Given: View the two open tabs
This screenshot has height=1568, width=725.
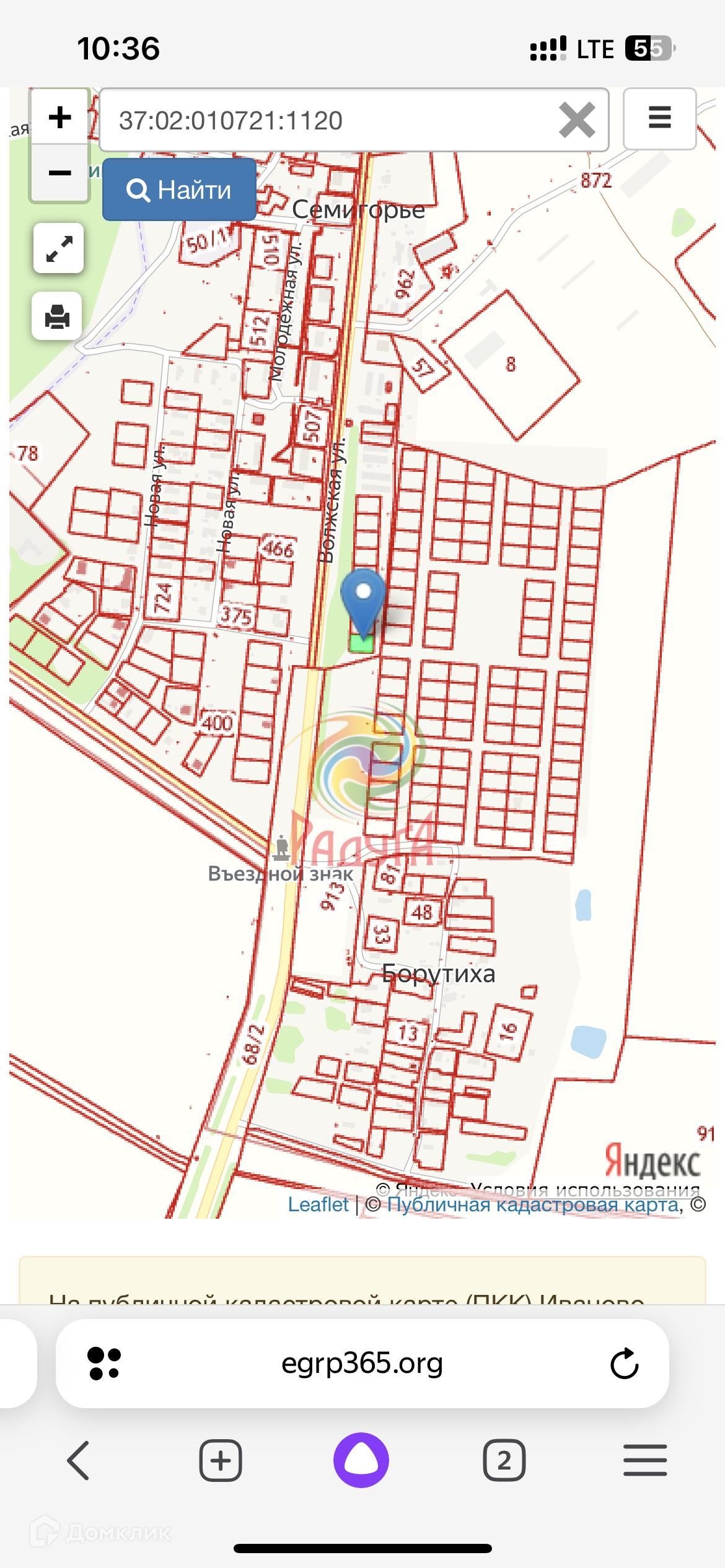Looking at the screenshot, I should pyautogui.click(x=504, y=1460).
